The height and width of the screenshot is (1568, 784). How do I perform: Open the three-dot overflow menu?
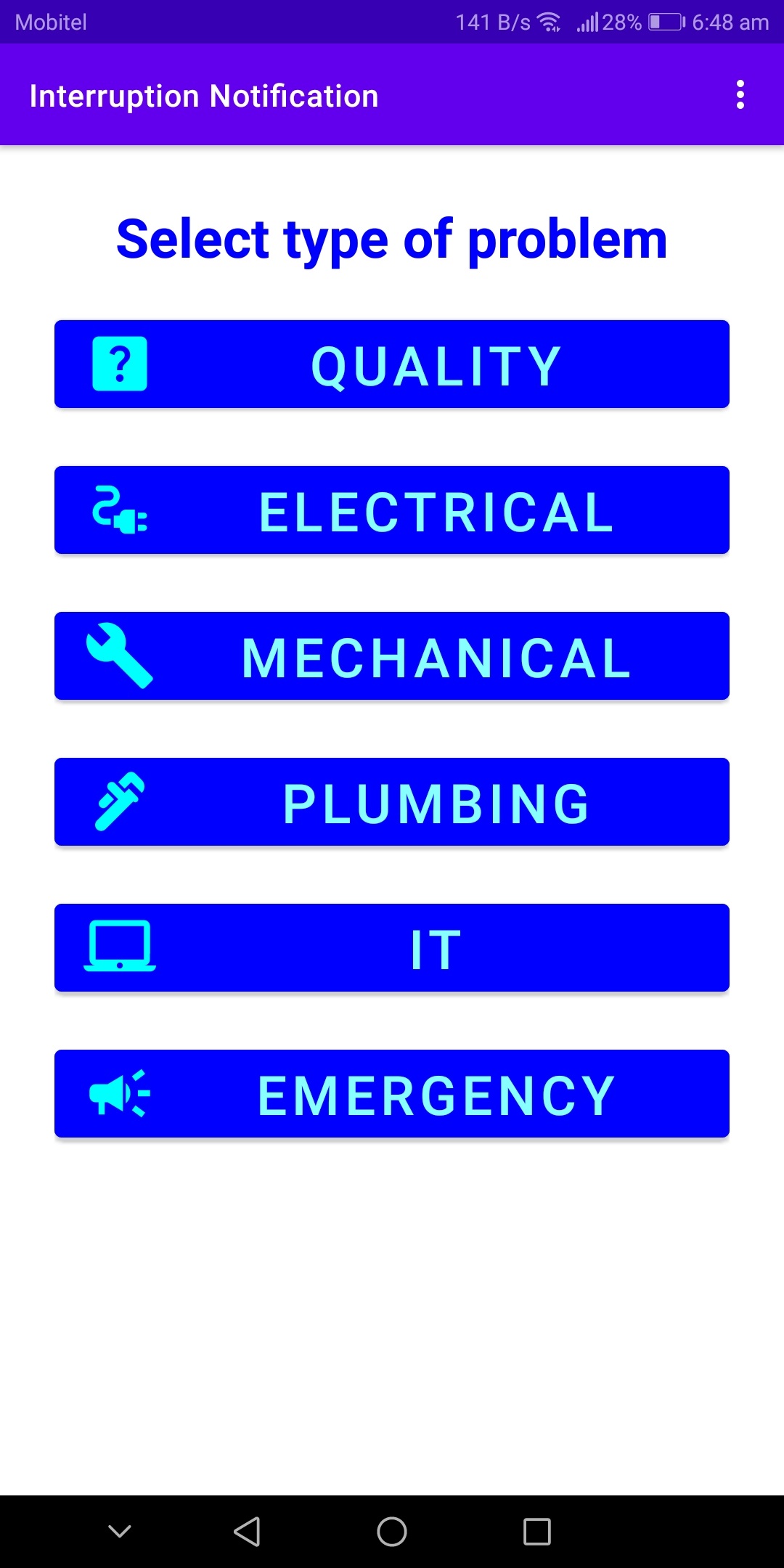pyautogui.click(x=740, y=95)
